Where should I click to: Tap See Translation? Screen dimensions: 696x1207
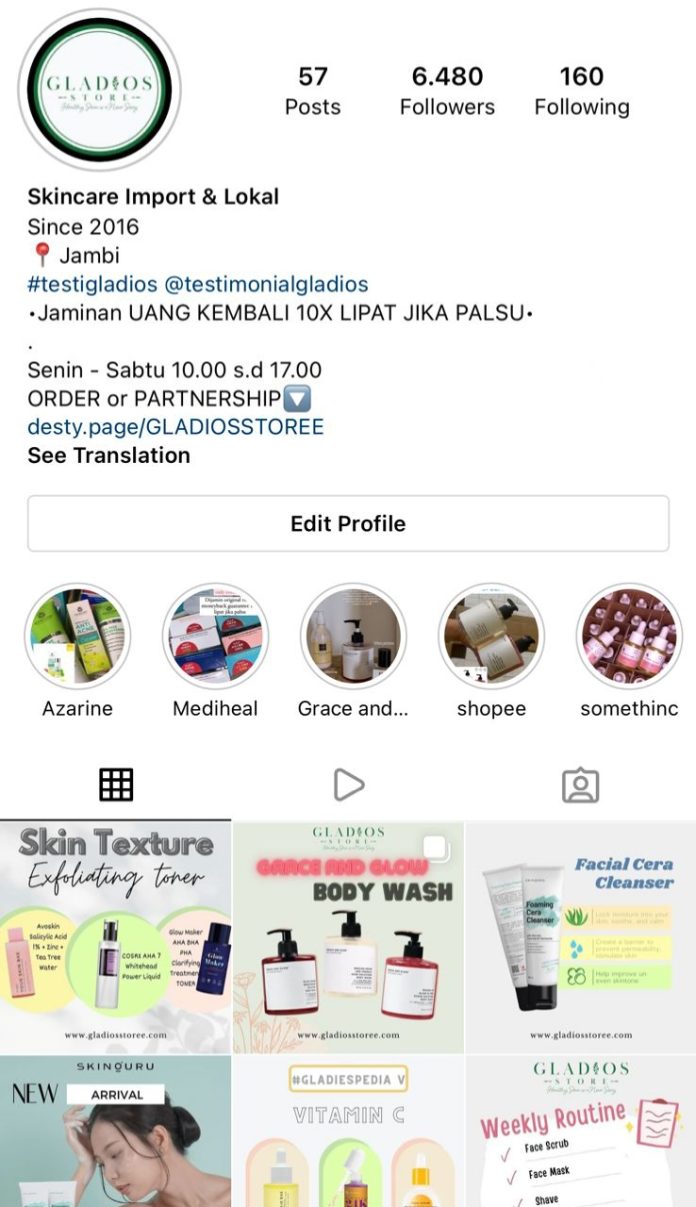pyautogui.click(x=108, y=455)
